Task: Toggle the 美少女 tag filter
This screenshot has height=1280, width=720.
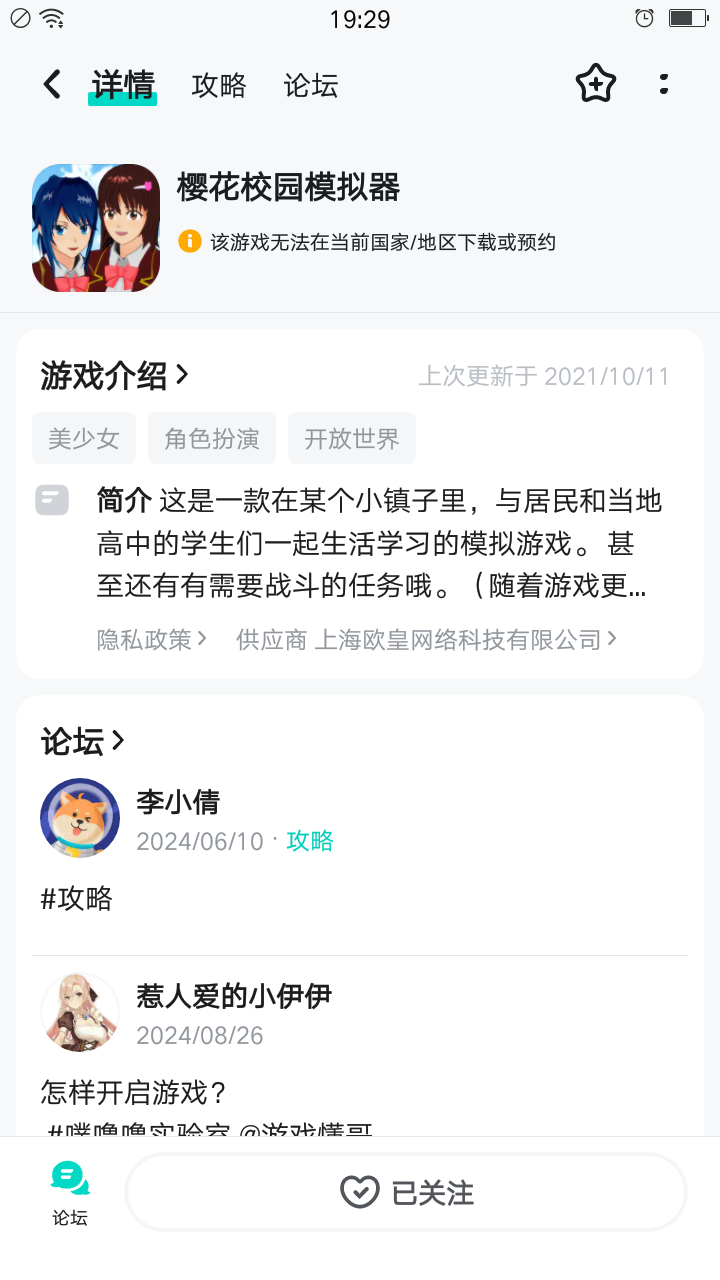Action: point(84,438)
